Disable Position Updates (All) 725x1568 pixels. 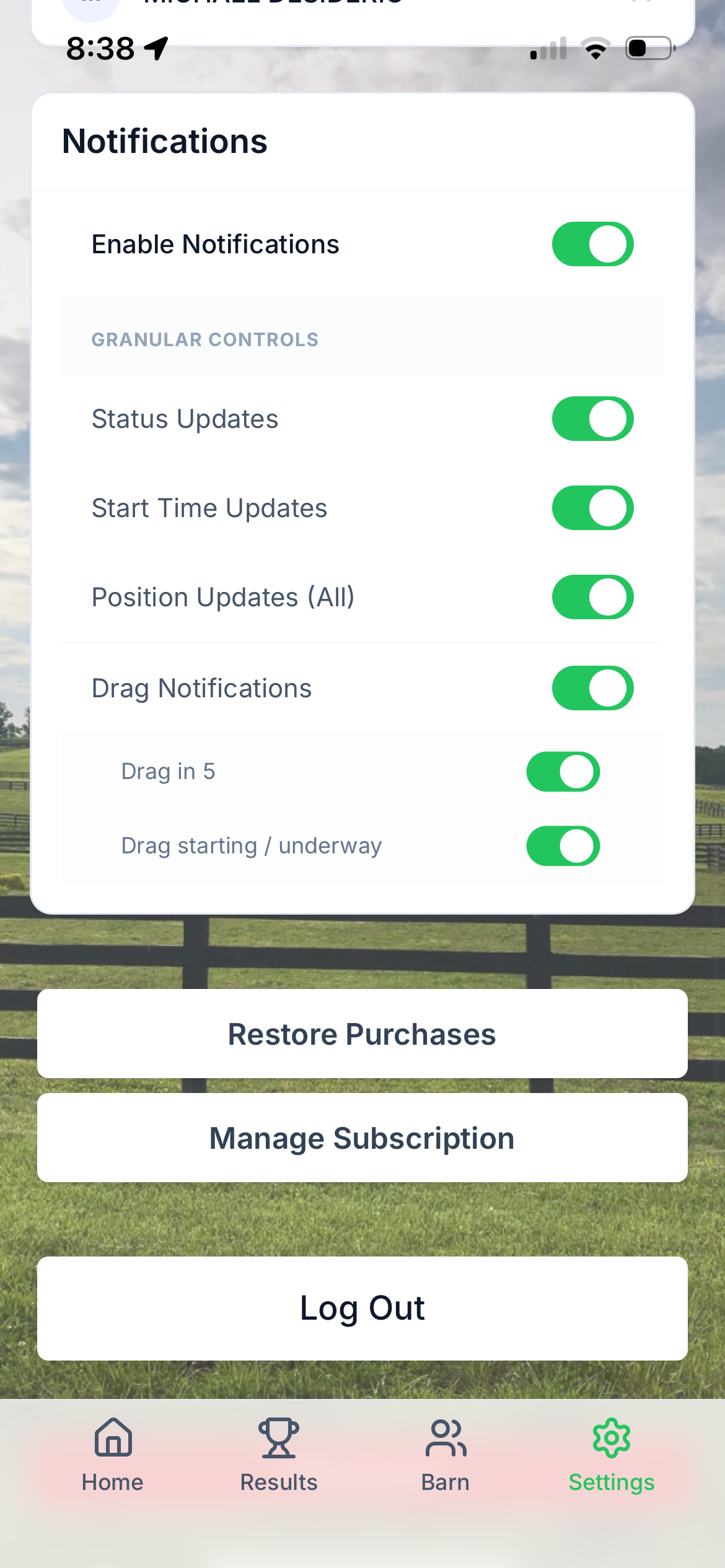coord(592,597)
